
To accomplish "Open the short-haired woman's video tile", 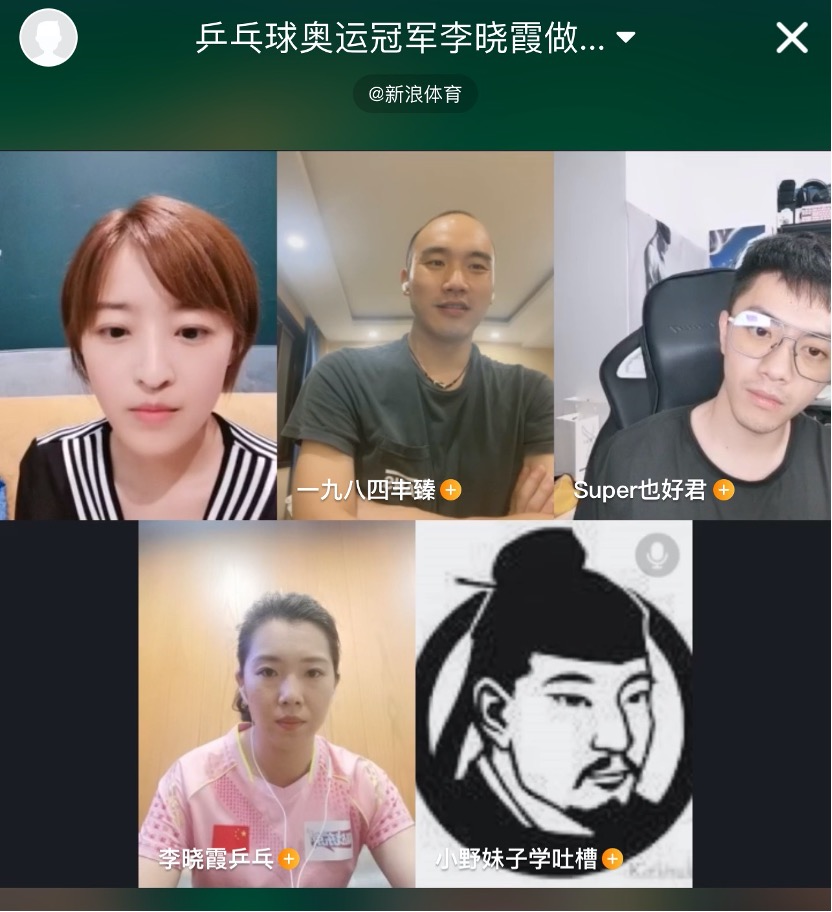I will 138,335.
